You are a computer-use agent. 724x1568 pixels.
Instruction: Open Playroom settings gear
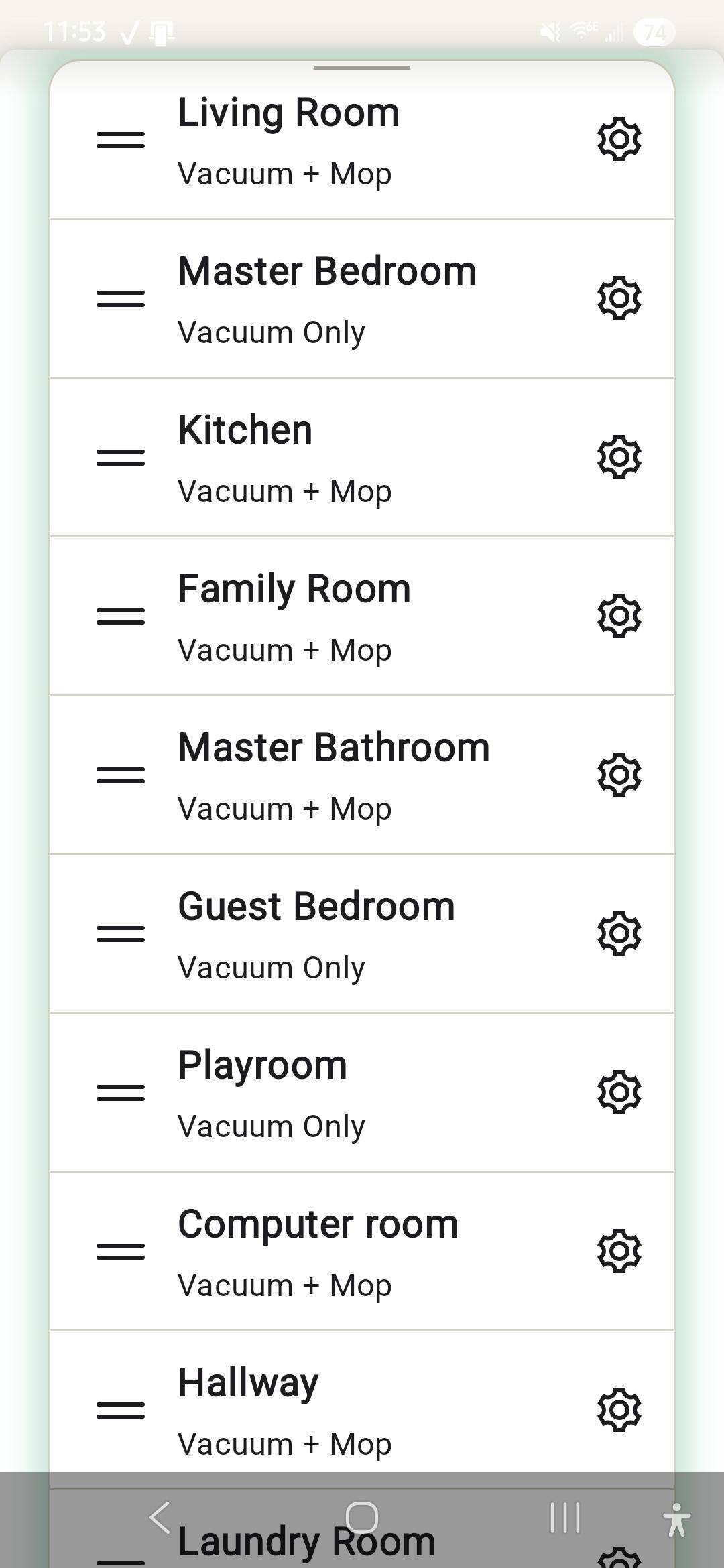(x=619, y=1092)
